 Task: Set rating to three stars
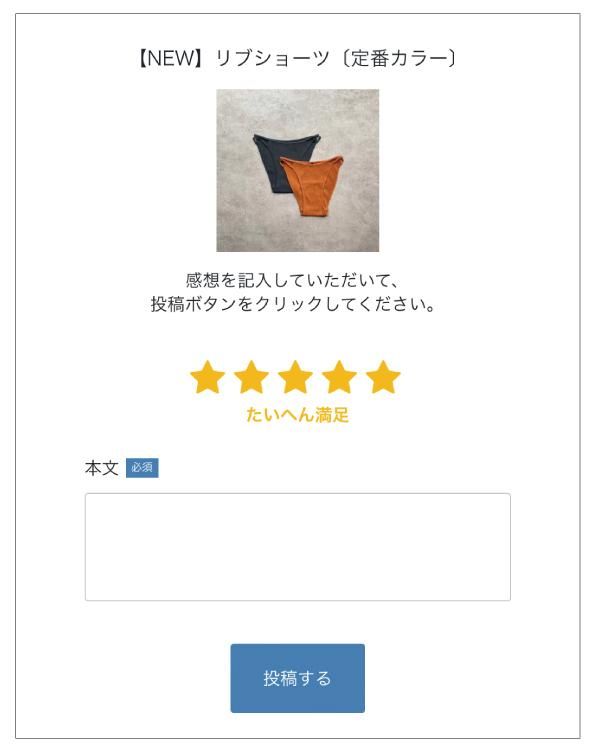pos(295,378)
